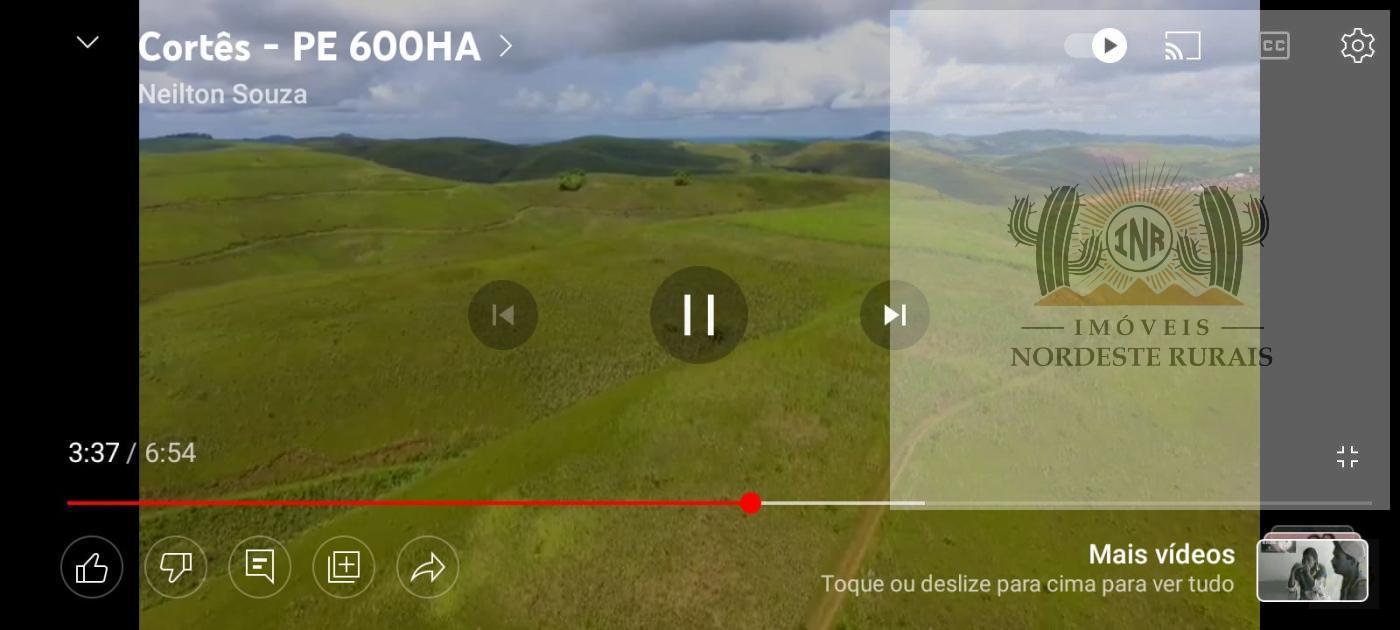1400x630 pixels.
Task: Skip to the next video
Action: click(894, 315)
